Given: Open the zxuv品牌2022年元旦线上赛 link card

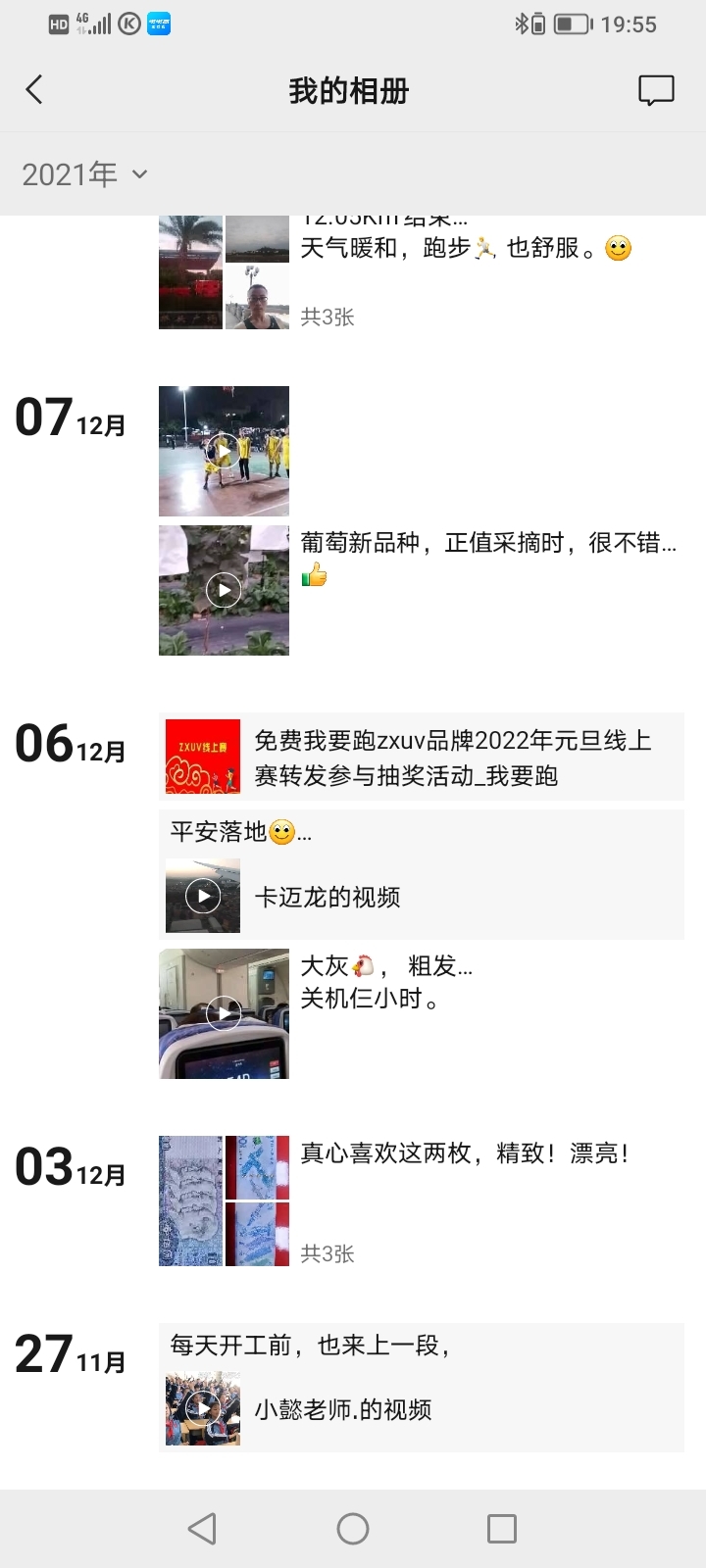Looking at the screenshot, I should pyautogui.click(x=422, y=757).
